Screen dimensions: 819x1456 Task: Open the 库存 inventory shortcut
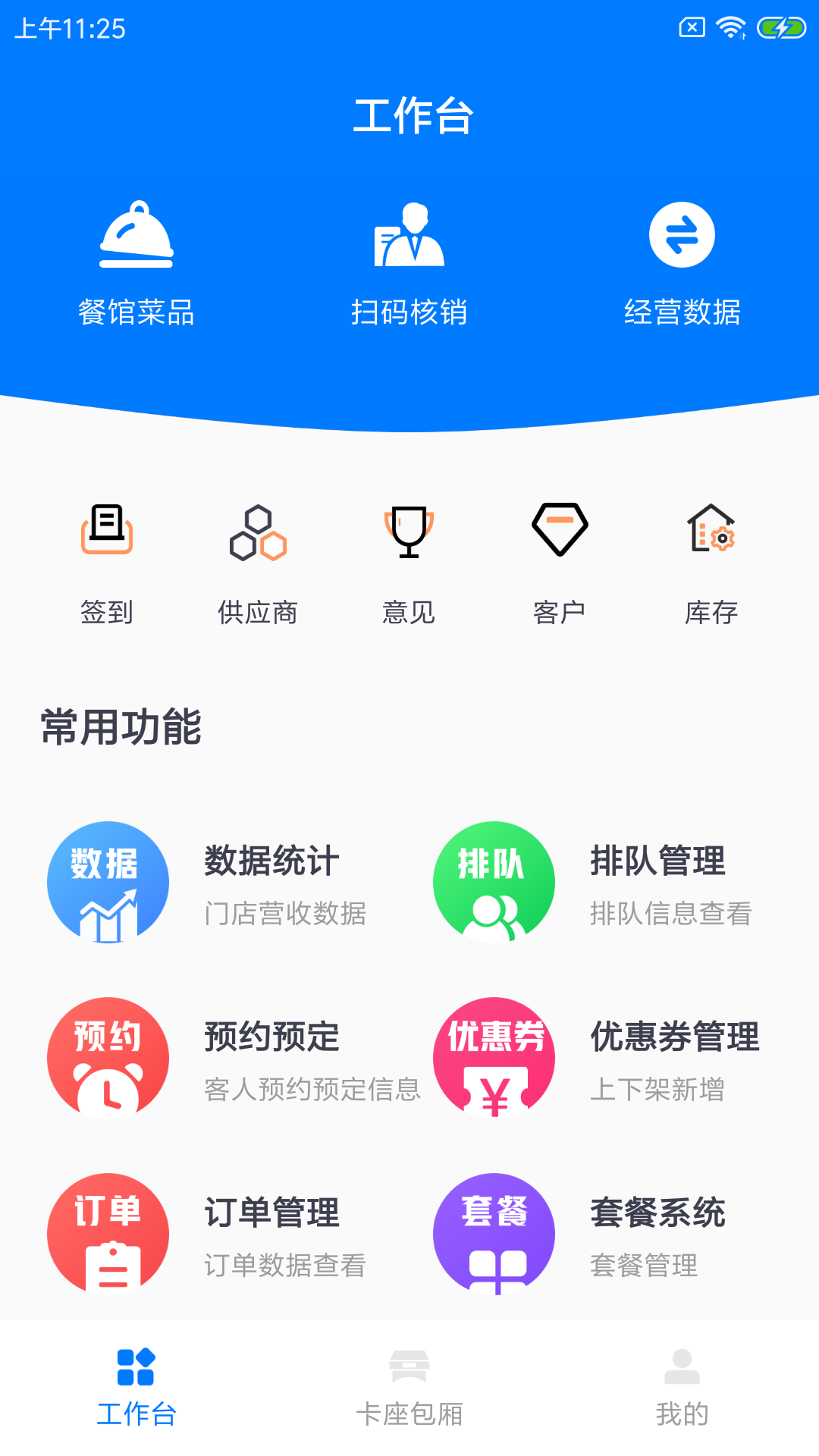tap(711, 563)
